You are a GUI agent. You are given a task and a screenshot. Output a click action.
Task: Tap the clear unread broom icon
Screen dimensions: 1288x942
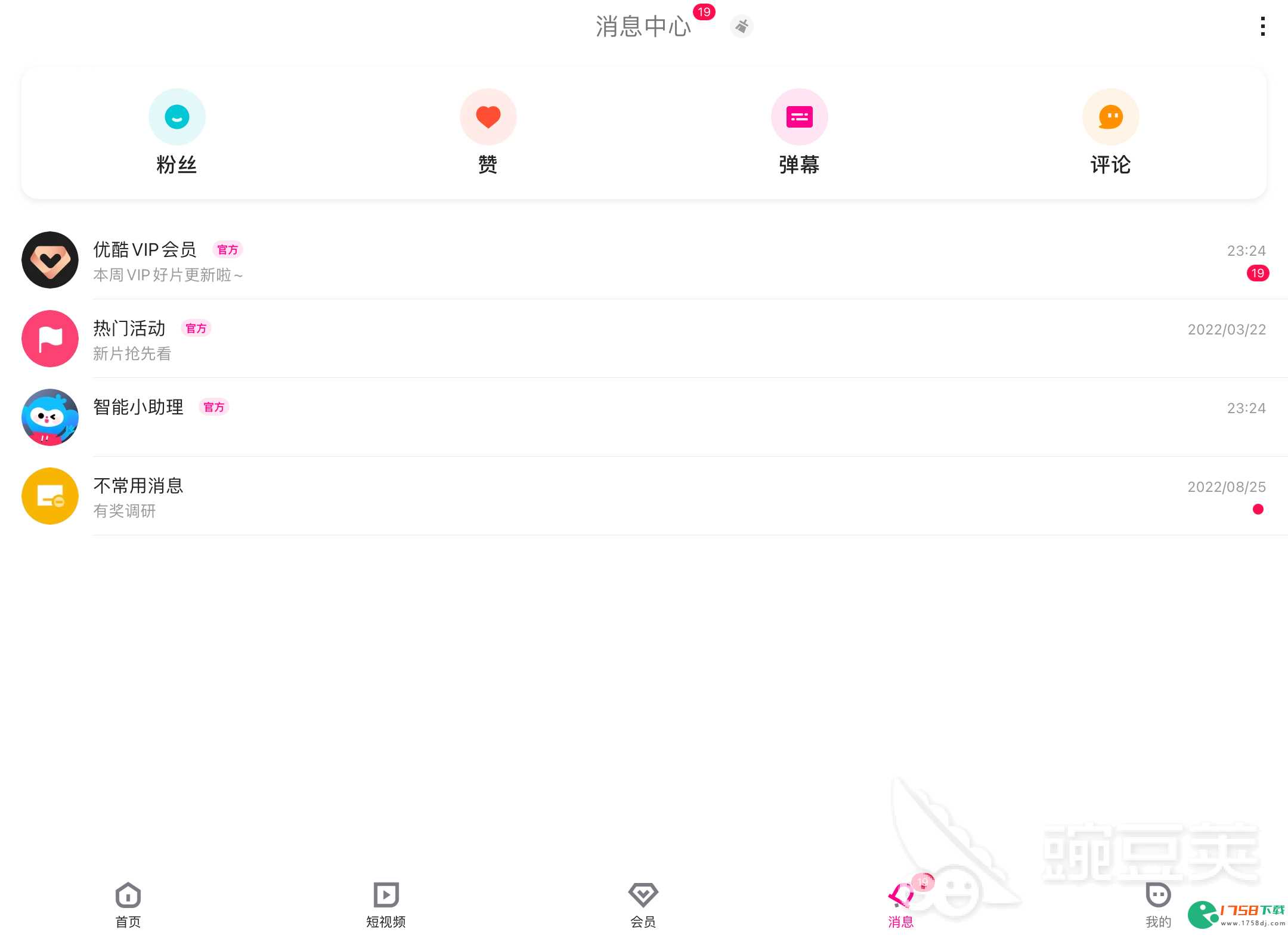(741, 26)
